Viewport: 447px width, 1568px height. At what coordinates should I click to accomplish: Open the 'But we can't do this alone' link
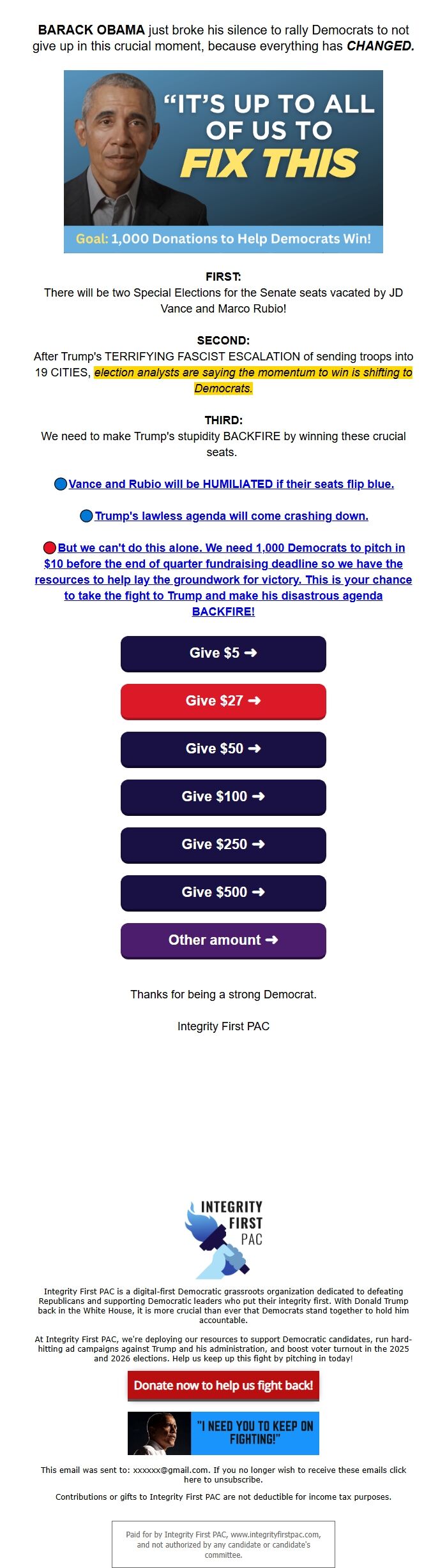coord(223,580)
